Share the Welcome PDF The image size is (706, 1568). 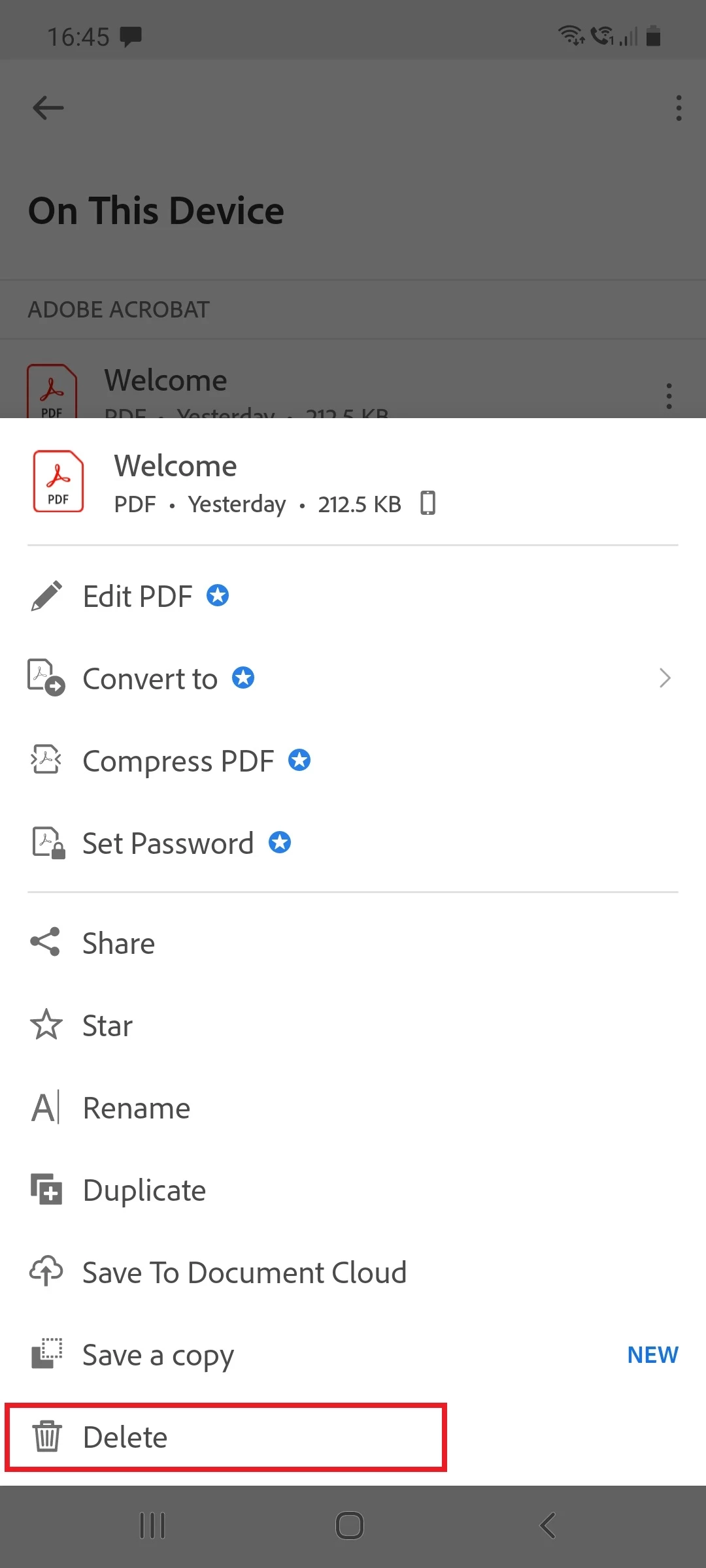tap(118, 943)
